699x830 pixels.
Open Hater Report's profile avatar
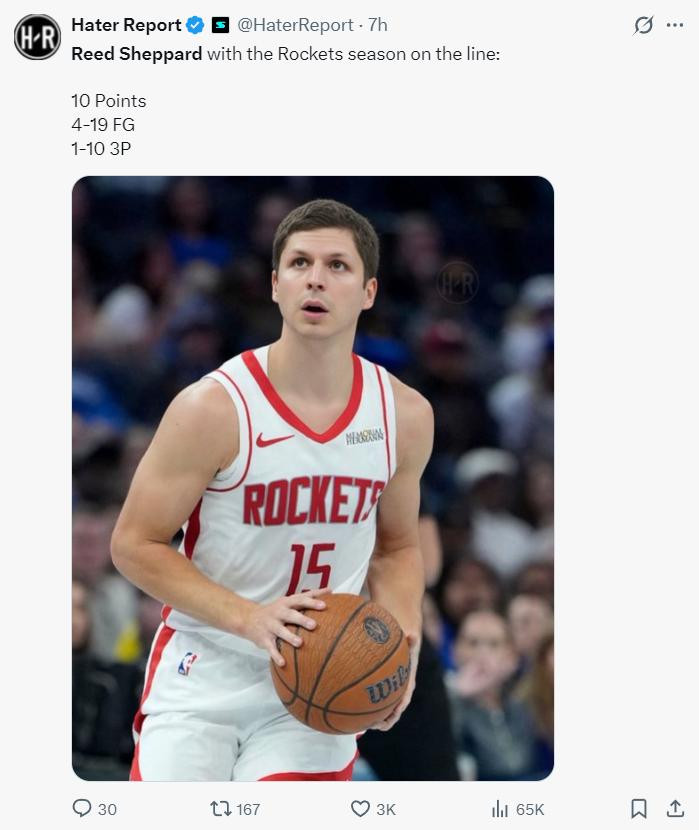37,37
